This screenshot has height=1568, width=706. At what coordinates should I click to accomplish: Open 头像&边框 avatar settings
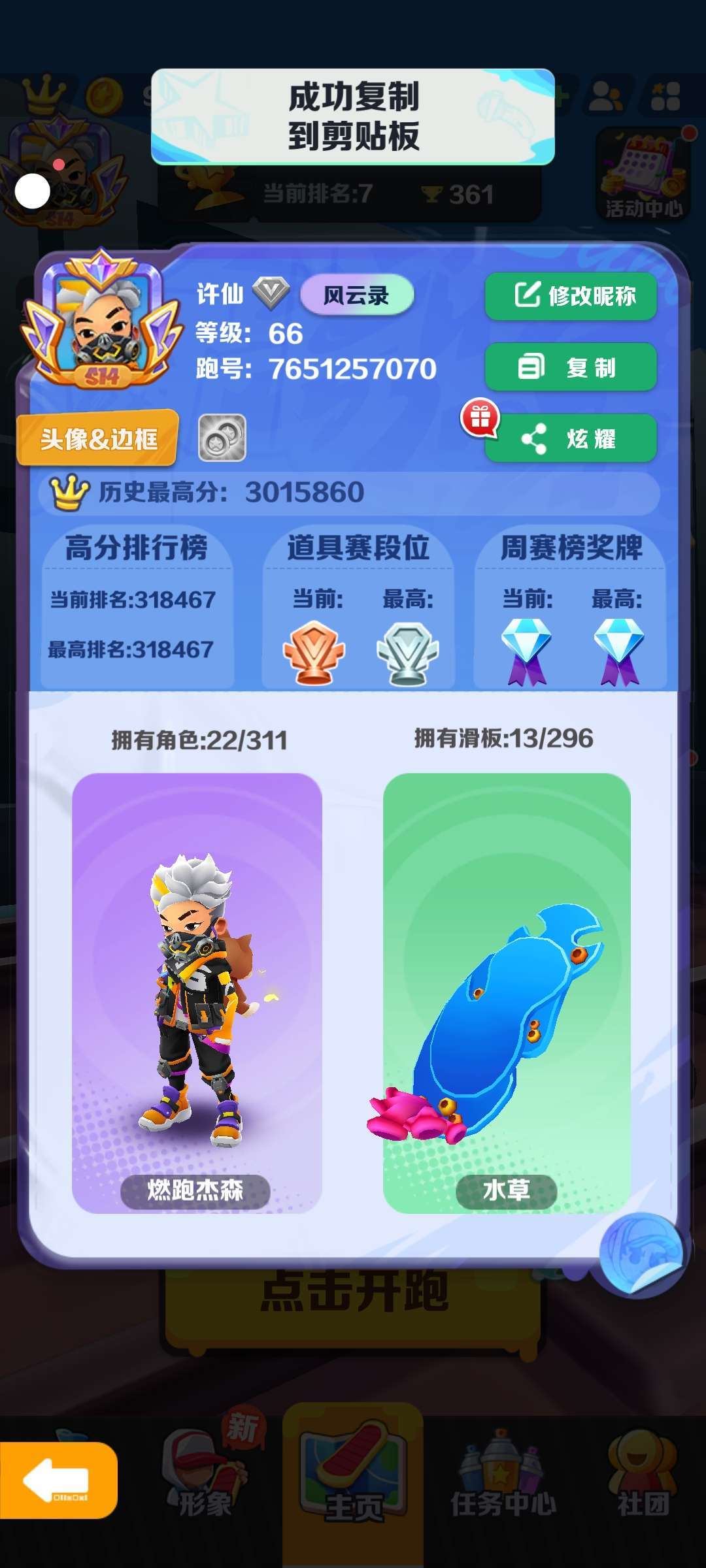click(x=98, y=439)
